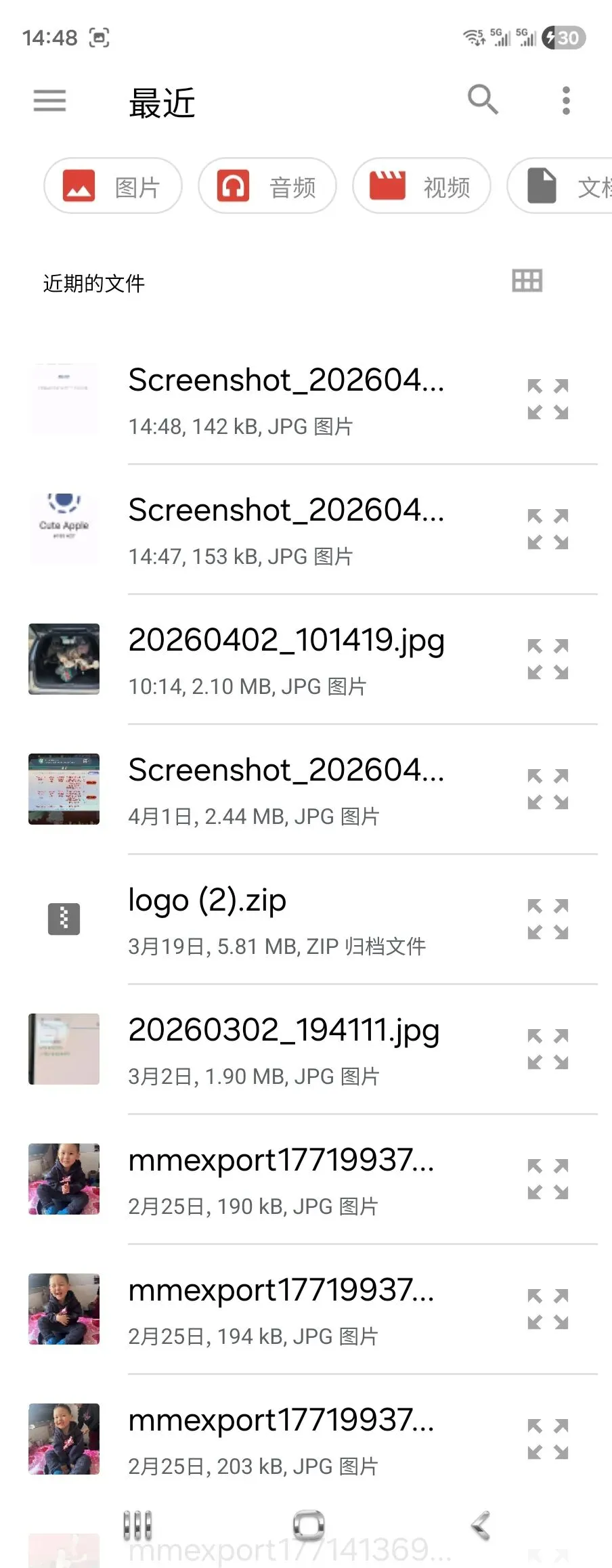Expand preview of logo (2).zip

(x=548, y=919)
